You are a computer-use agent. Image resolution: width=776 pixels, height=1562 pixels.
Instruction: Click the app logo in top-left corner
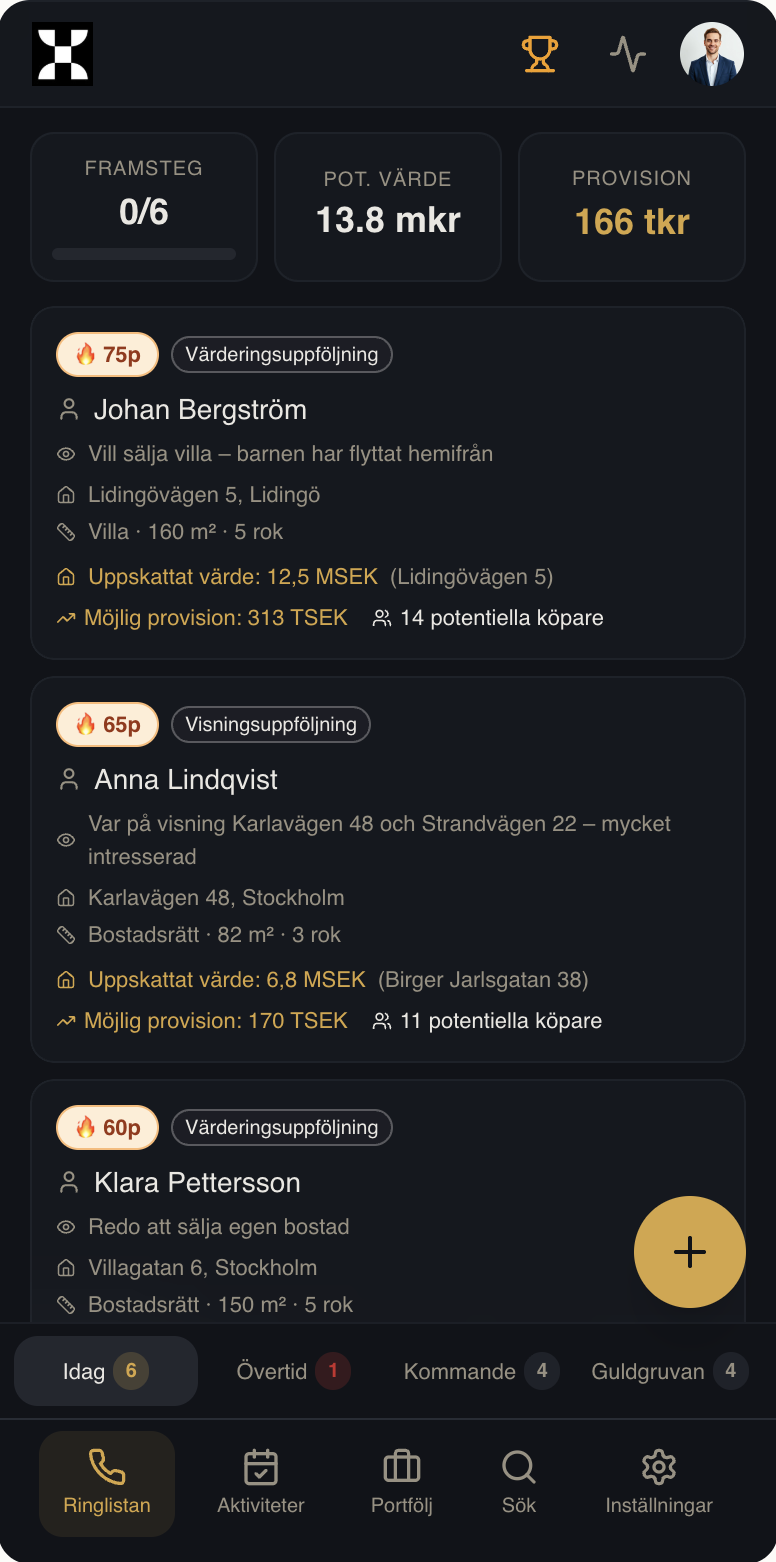[x=62, y=53]
